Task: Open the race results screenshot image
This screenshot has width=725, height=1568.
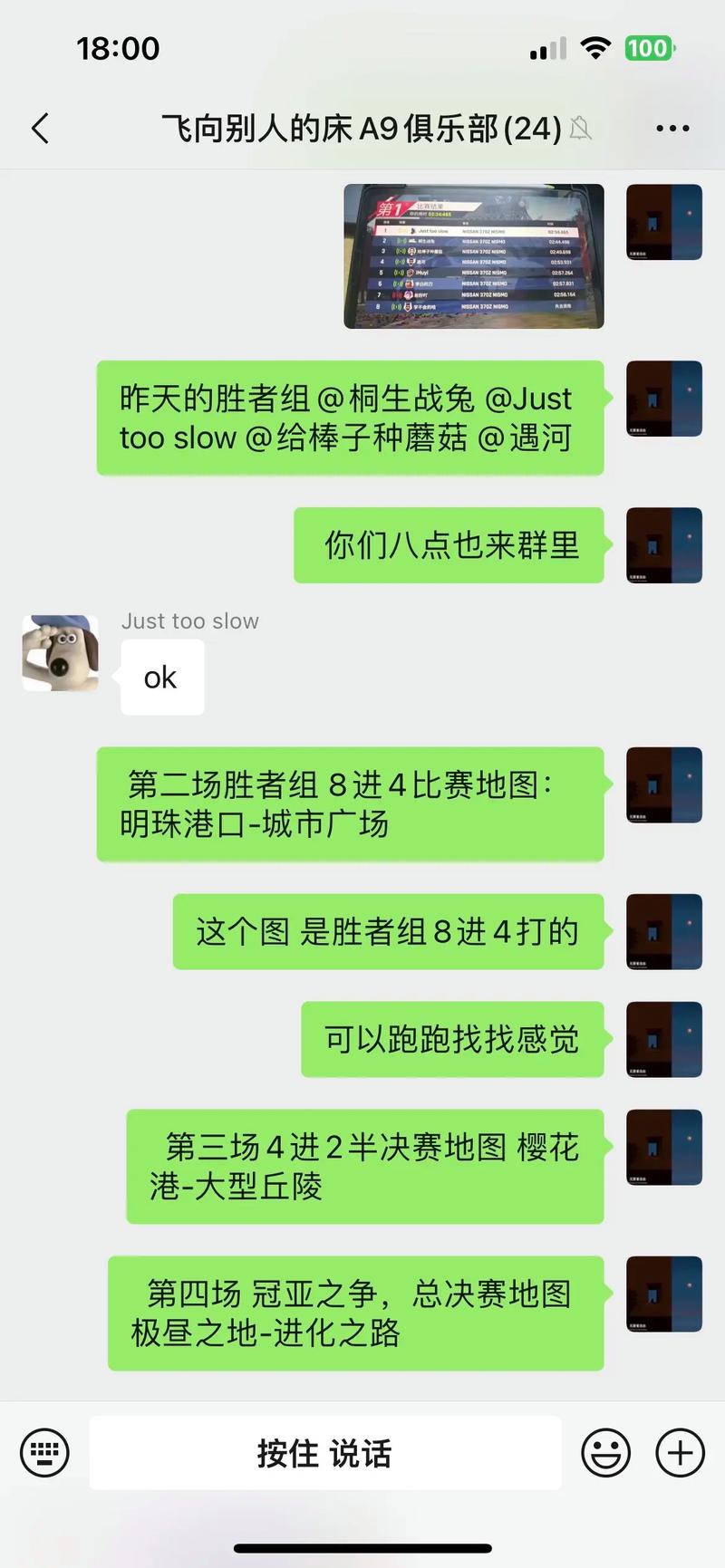Action: (x=473, y=256)
